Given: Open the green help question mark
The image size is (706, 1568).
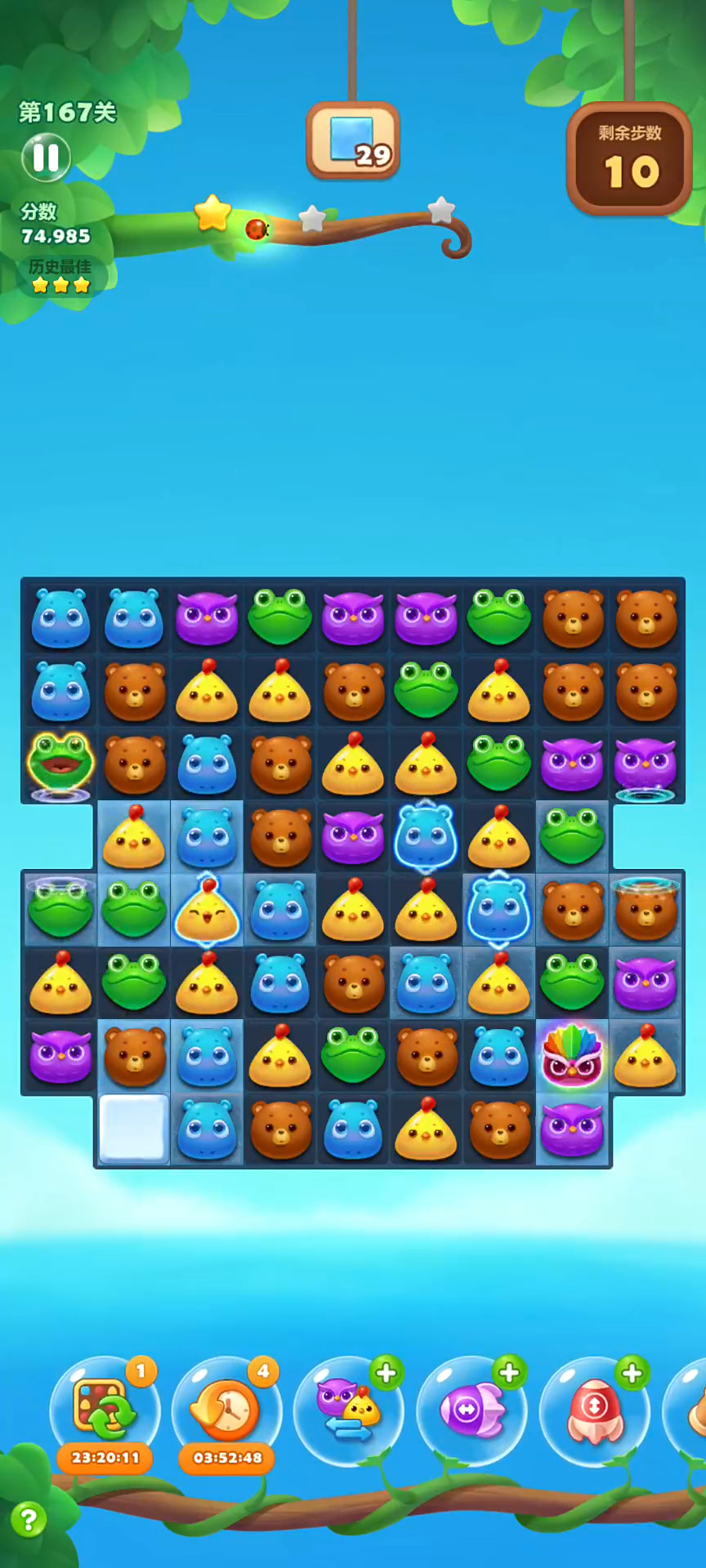Looking at the screenshot, I should pos(29,1520).
